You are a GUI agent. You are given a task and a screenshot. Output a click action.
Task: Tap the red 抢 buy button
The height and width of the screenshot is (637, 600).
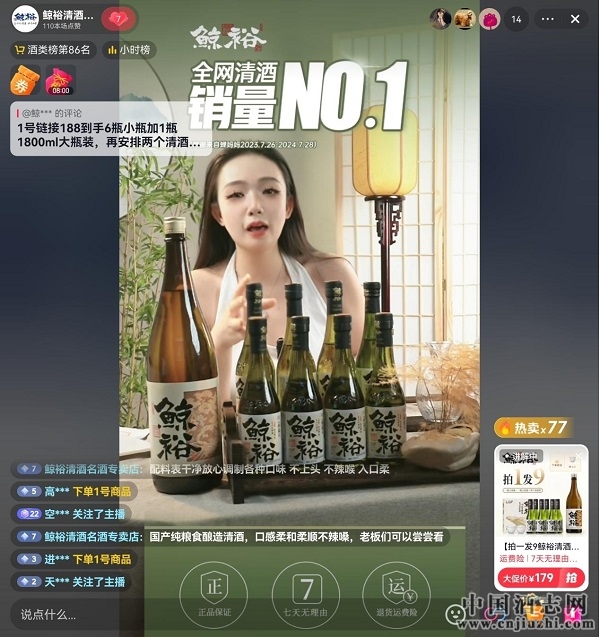point(570,577)
